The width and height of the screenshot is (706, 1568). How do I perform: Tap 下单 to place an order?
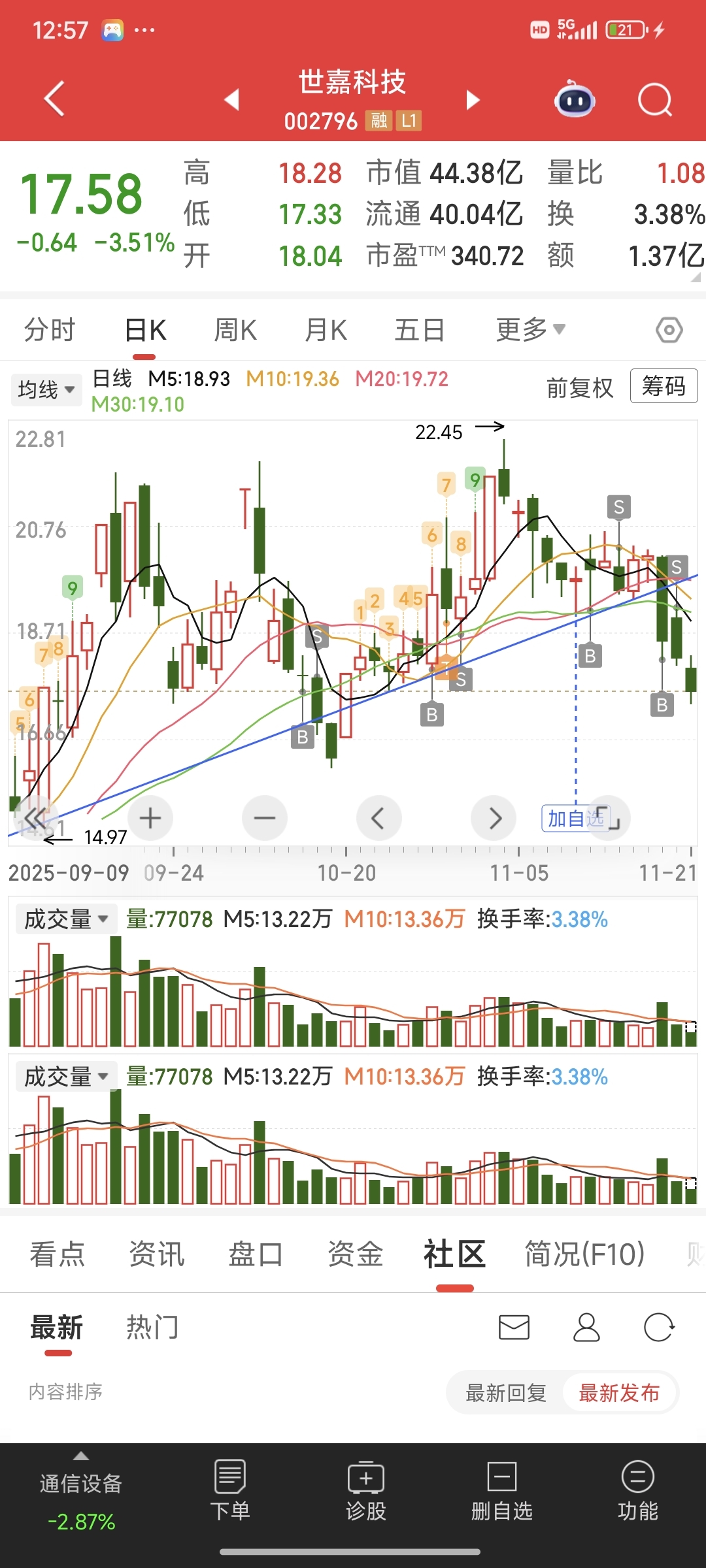click(230, 1491)
